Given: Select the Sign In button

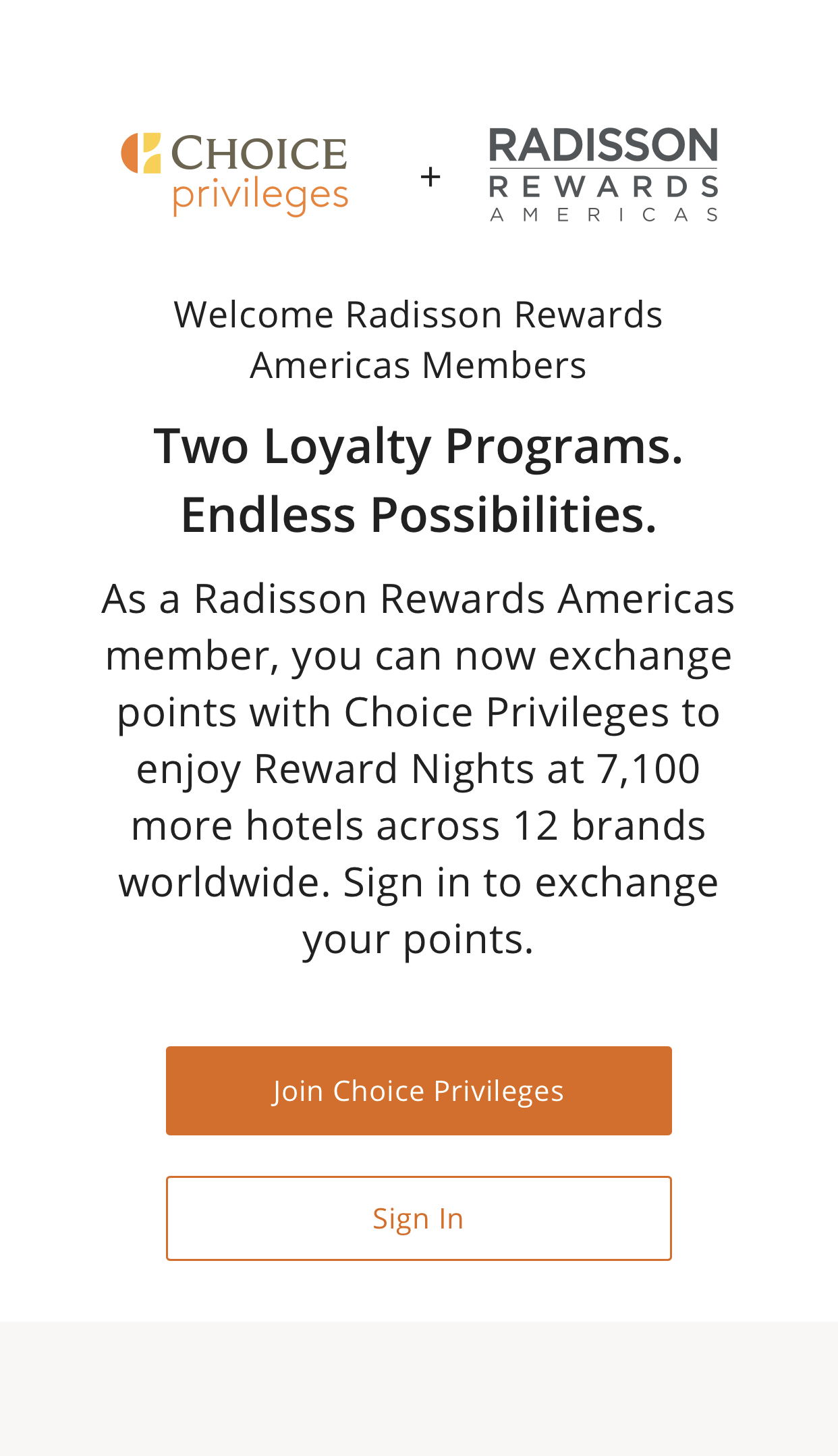Looking at the screenshot, I should pos(418,1218).
